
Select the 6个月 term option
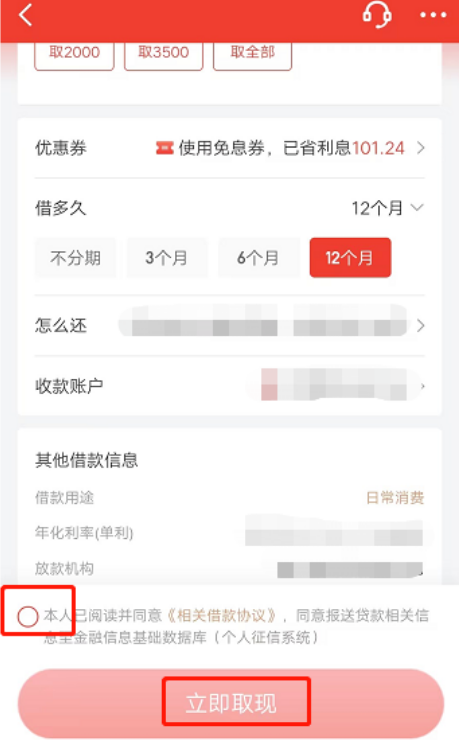(258, 258)
